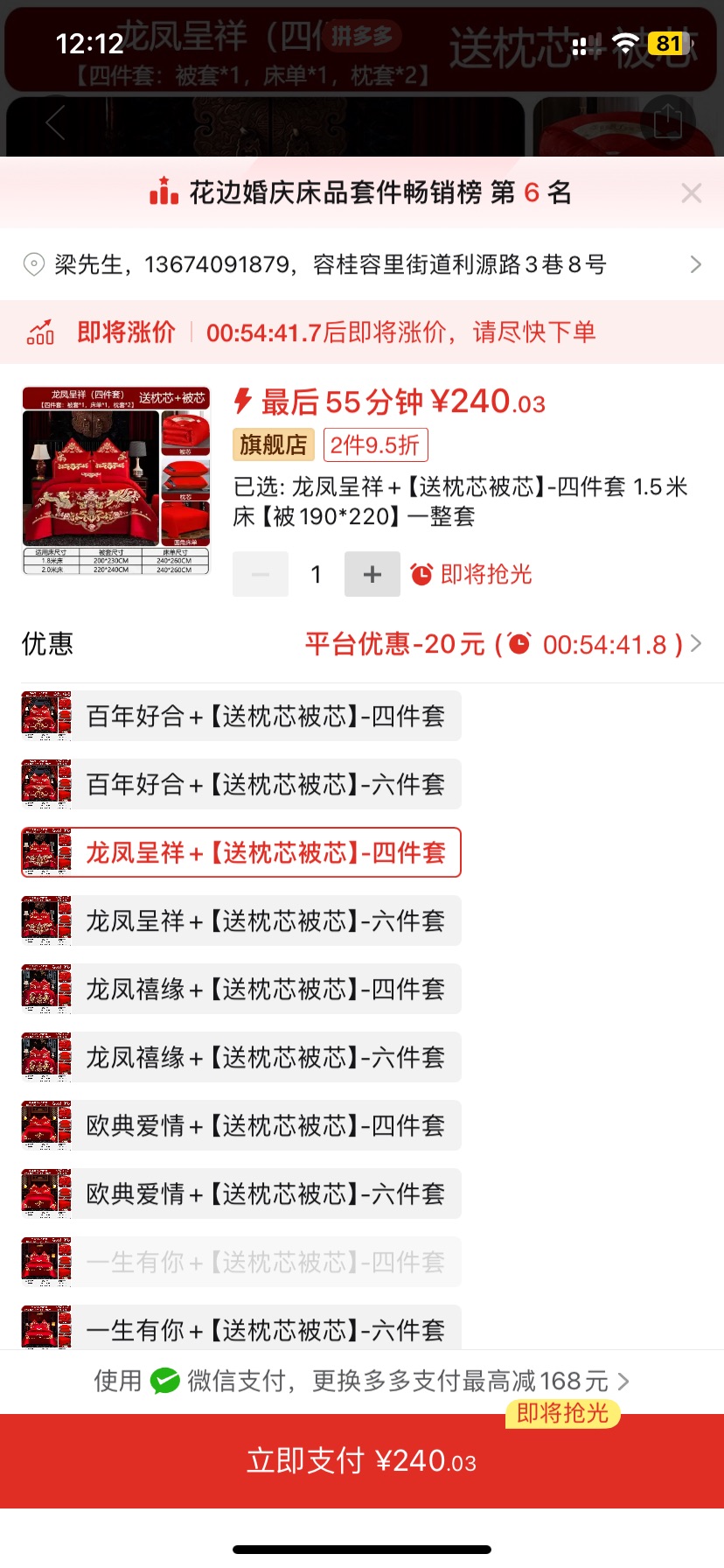
Task: Select 百年好合 + 送枕芯被芯 六件套 option
Action: 241,785
